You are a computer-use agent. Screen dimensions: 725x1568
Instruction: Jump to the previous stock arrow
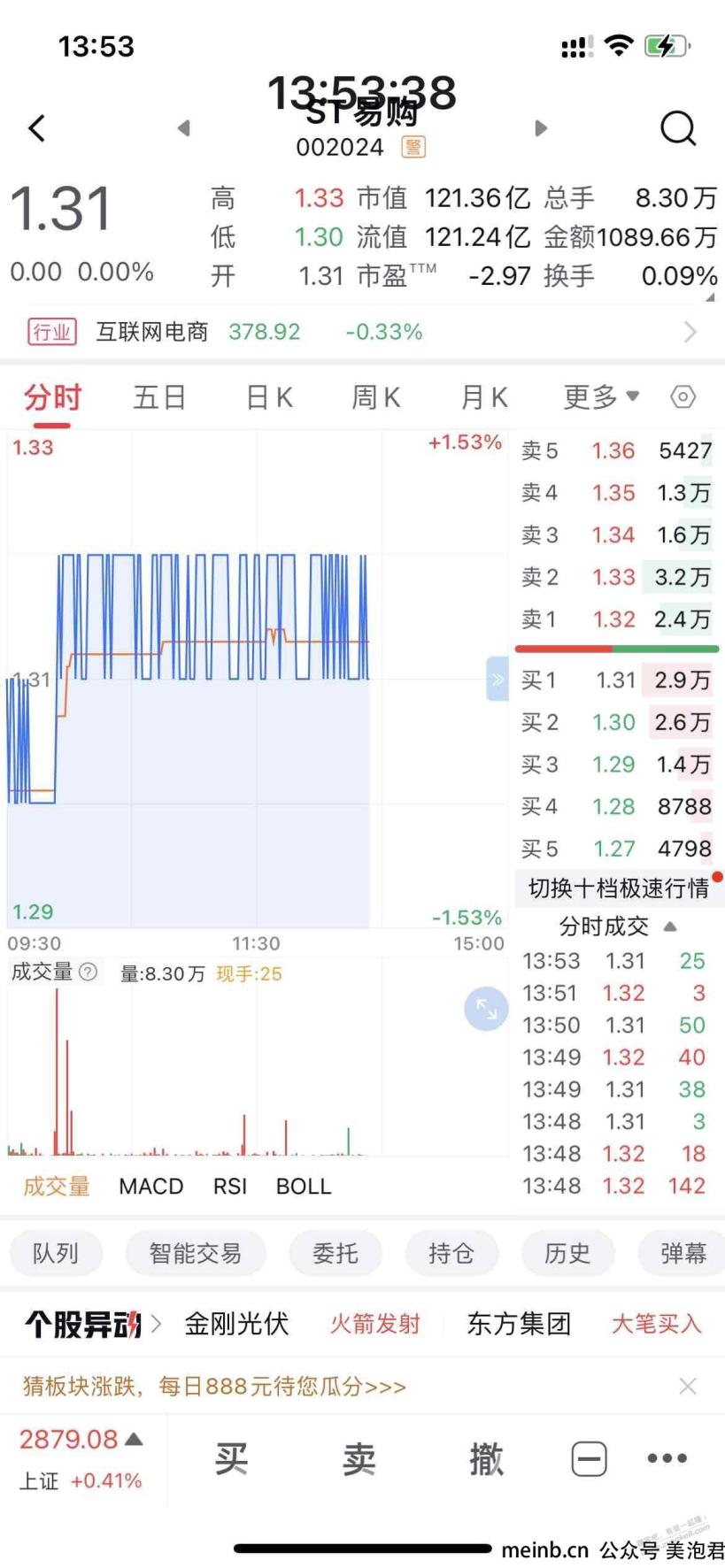[x=184, y=128]
